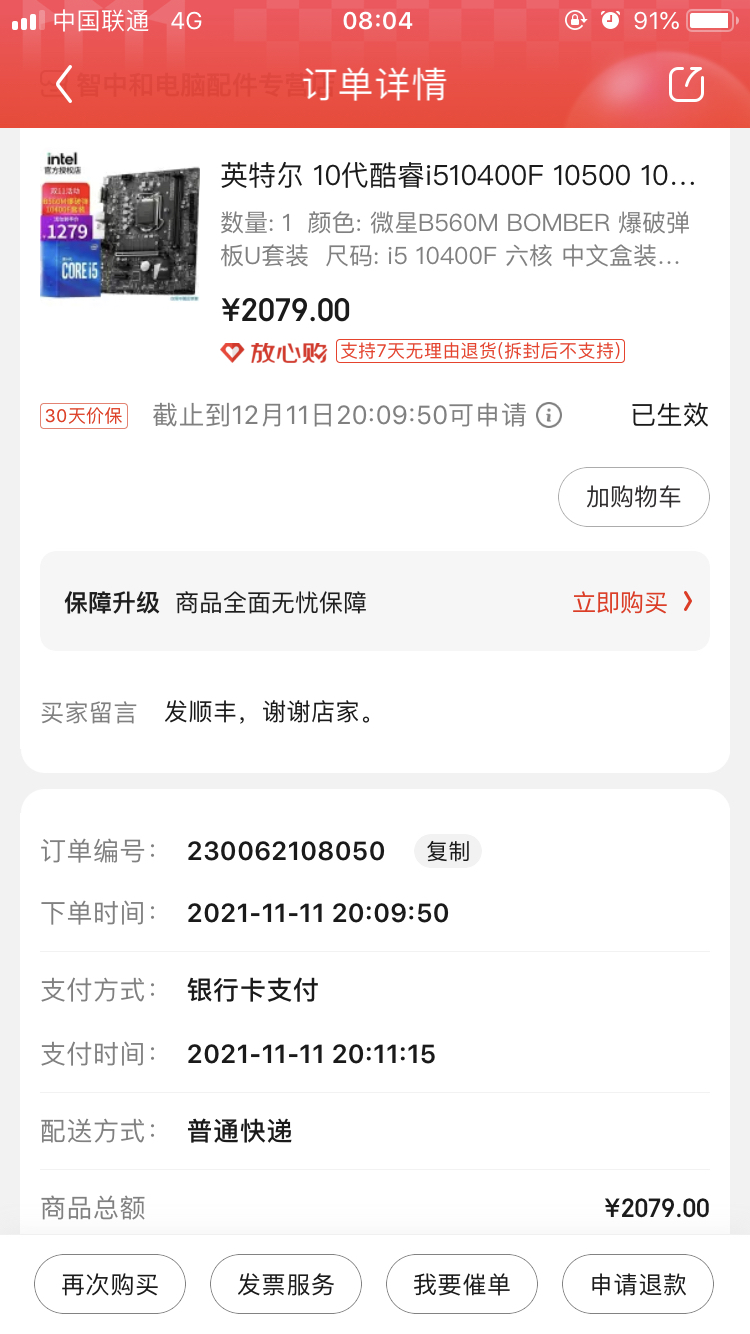Open the info icon beside 30天价保 deadline
The image size is (750, 1334).
549,415
